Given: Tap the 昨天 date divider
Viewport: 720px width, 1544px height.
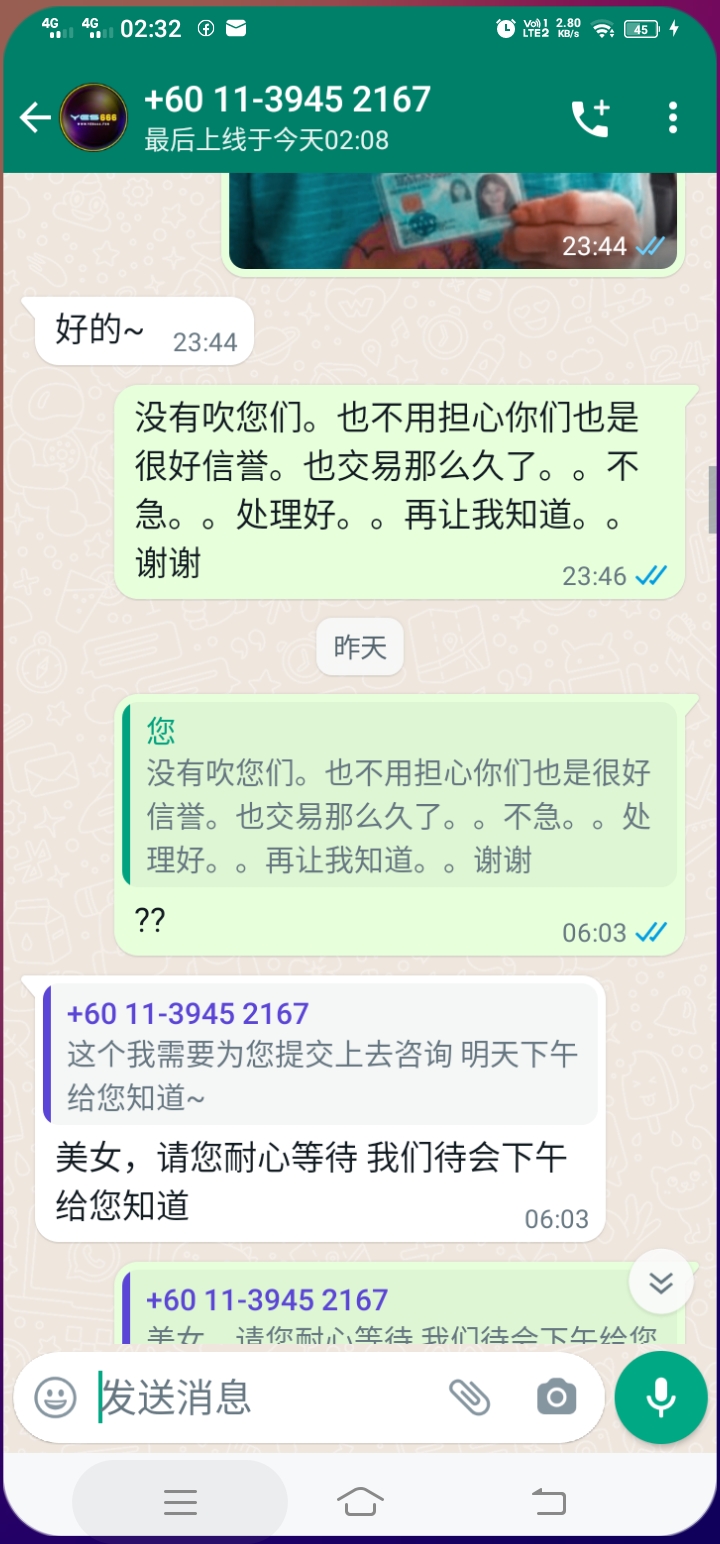Looking at the screenshot, I should (x=359, y=647).
